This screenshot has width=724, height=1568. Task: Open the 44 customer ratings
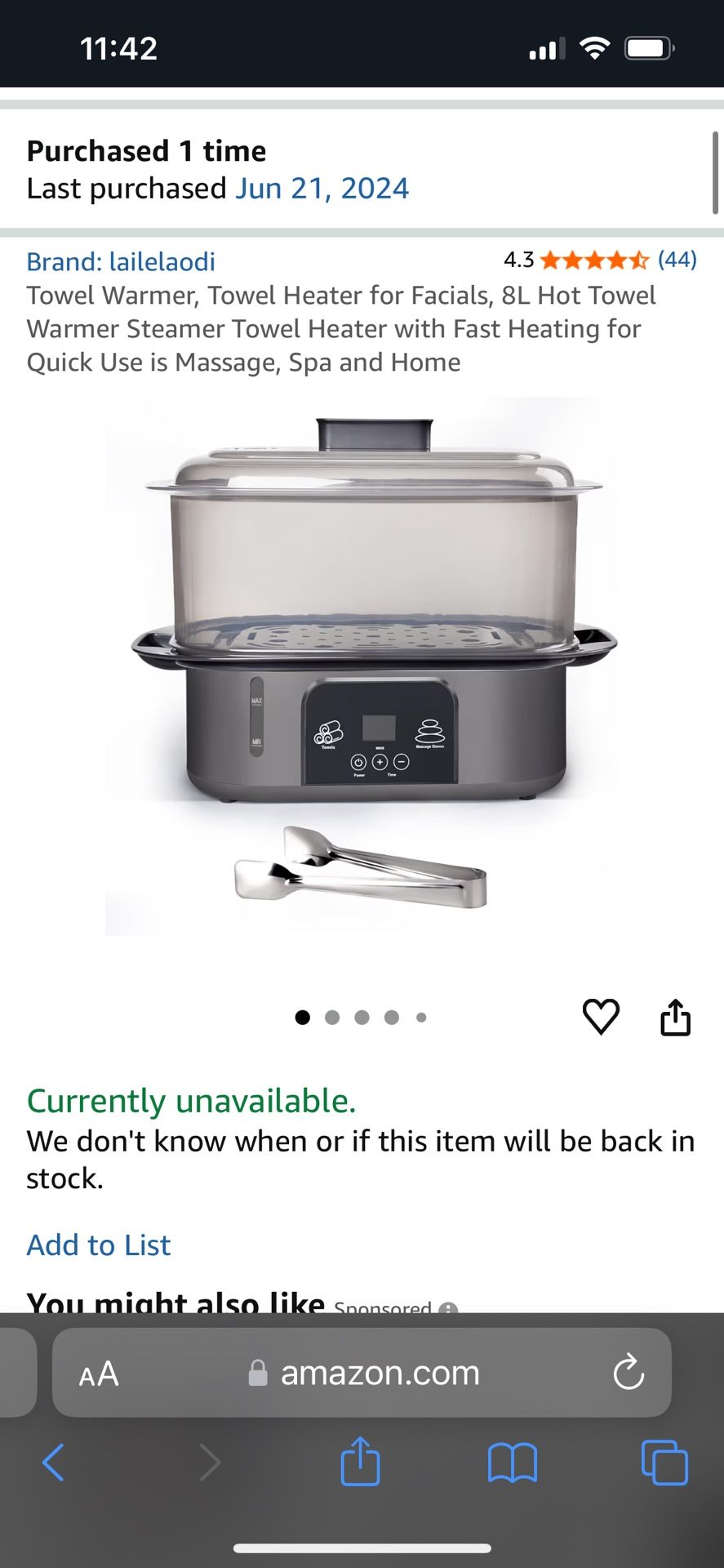tap(677, 260)
